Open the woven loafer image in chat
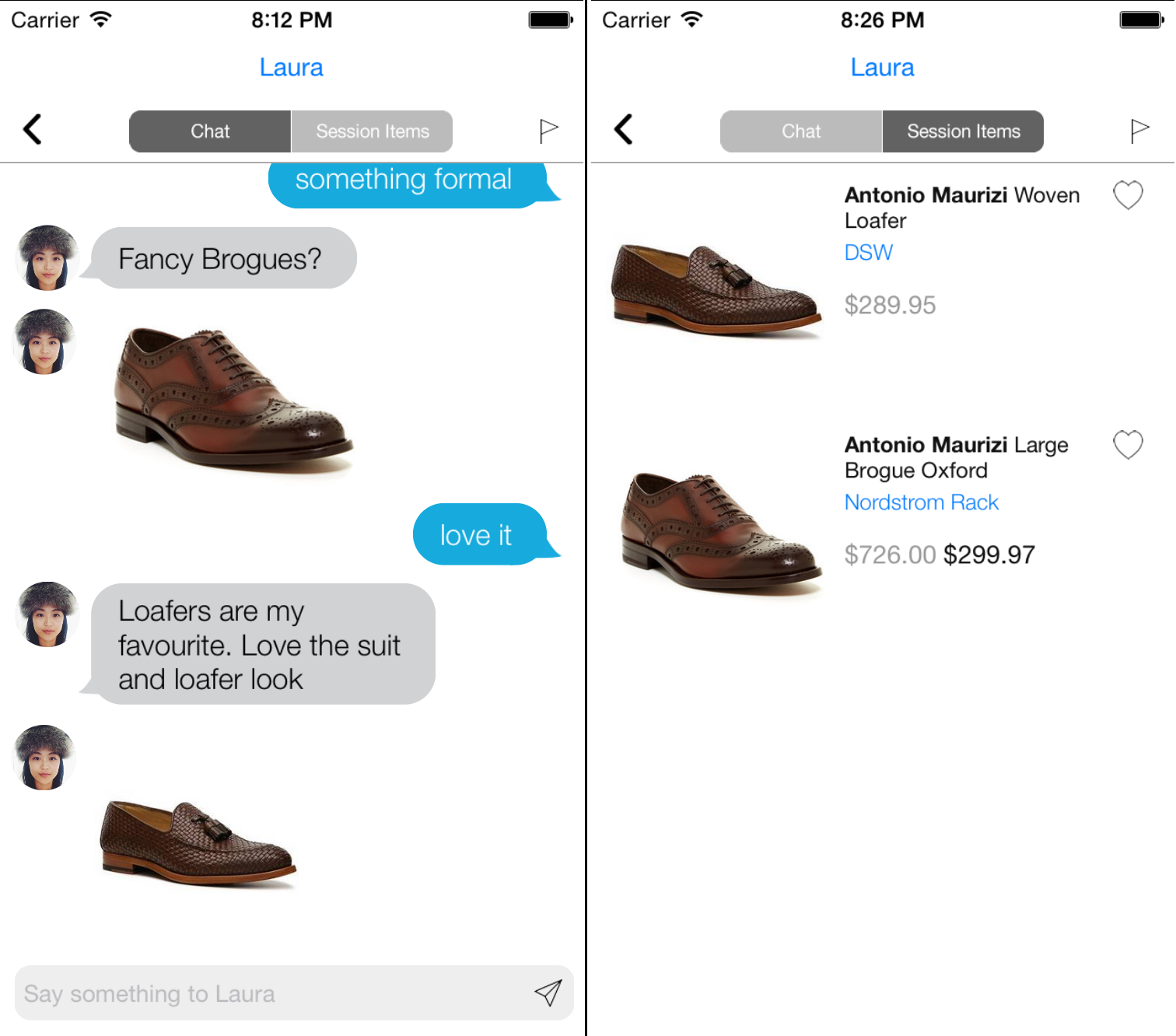 coord(198,843)
